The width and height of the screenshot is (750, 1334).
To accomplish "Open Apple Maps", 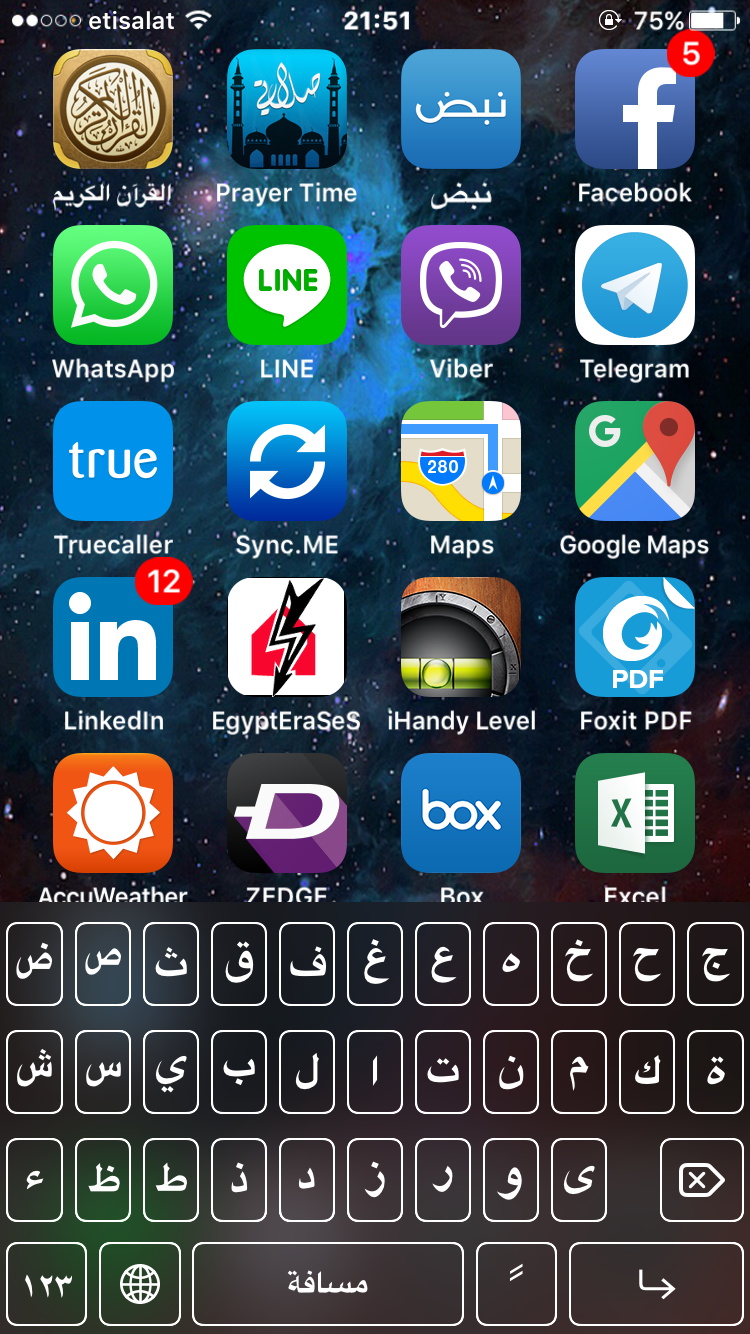I will click(x=461, y=462).
